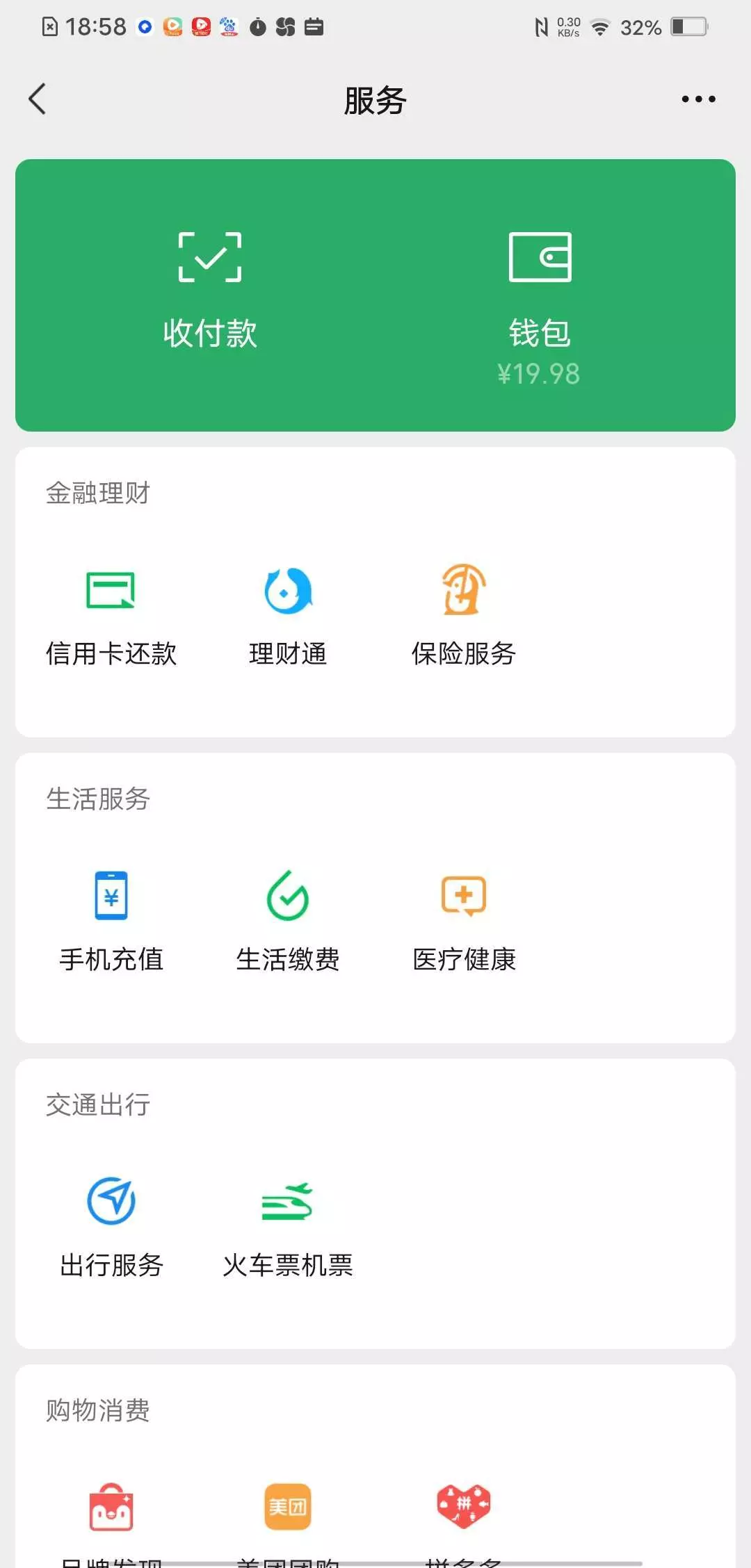The height and width of the screenshot is (1568, 751).
Task: Open 收付款 payment code
Action: tap(210, 291)
